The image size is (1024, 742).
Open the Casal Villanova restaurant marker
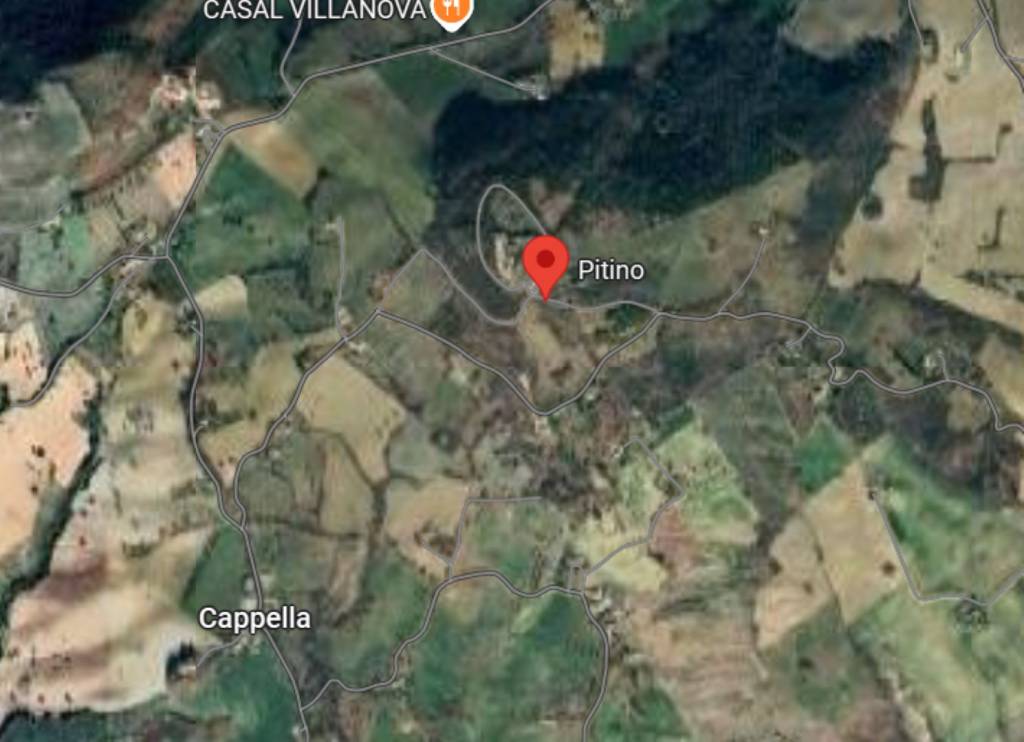tap(452, 10)
